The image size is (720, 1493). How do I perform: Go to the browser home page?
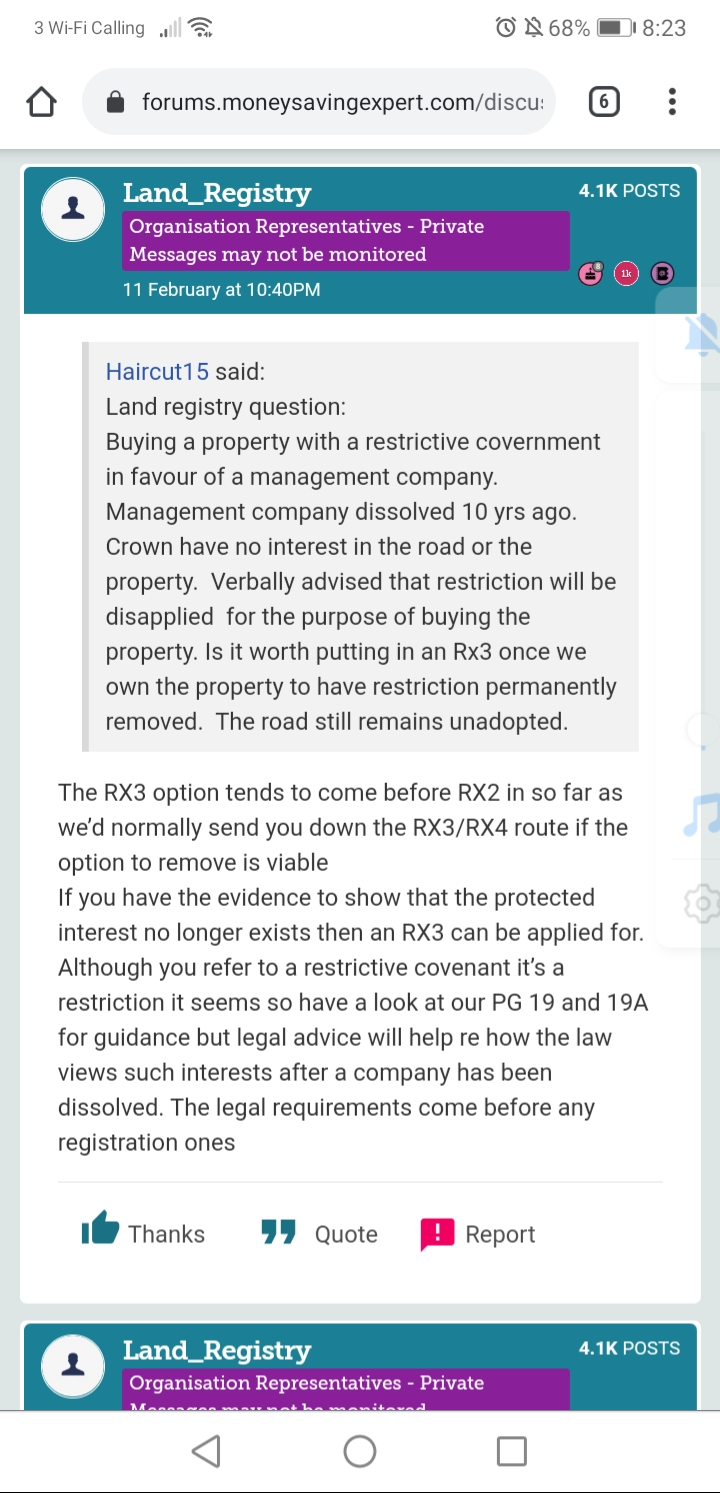[x=41, y=102]
